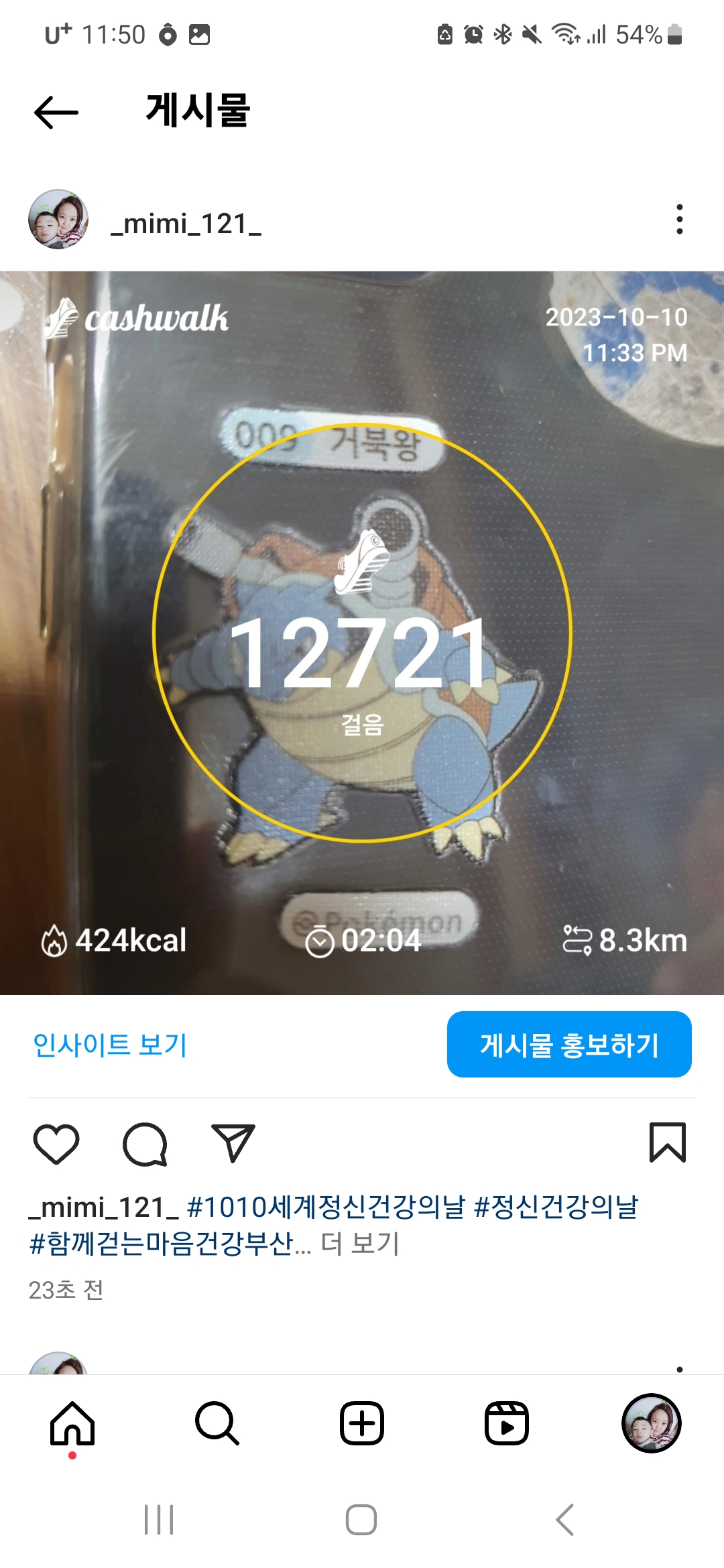724x1568 pixels.
Task: Tap 인사이트 보기 link
Action: pos(110,1045)
